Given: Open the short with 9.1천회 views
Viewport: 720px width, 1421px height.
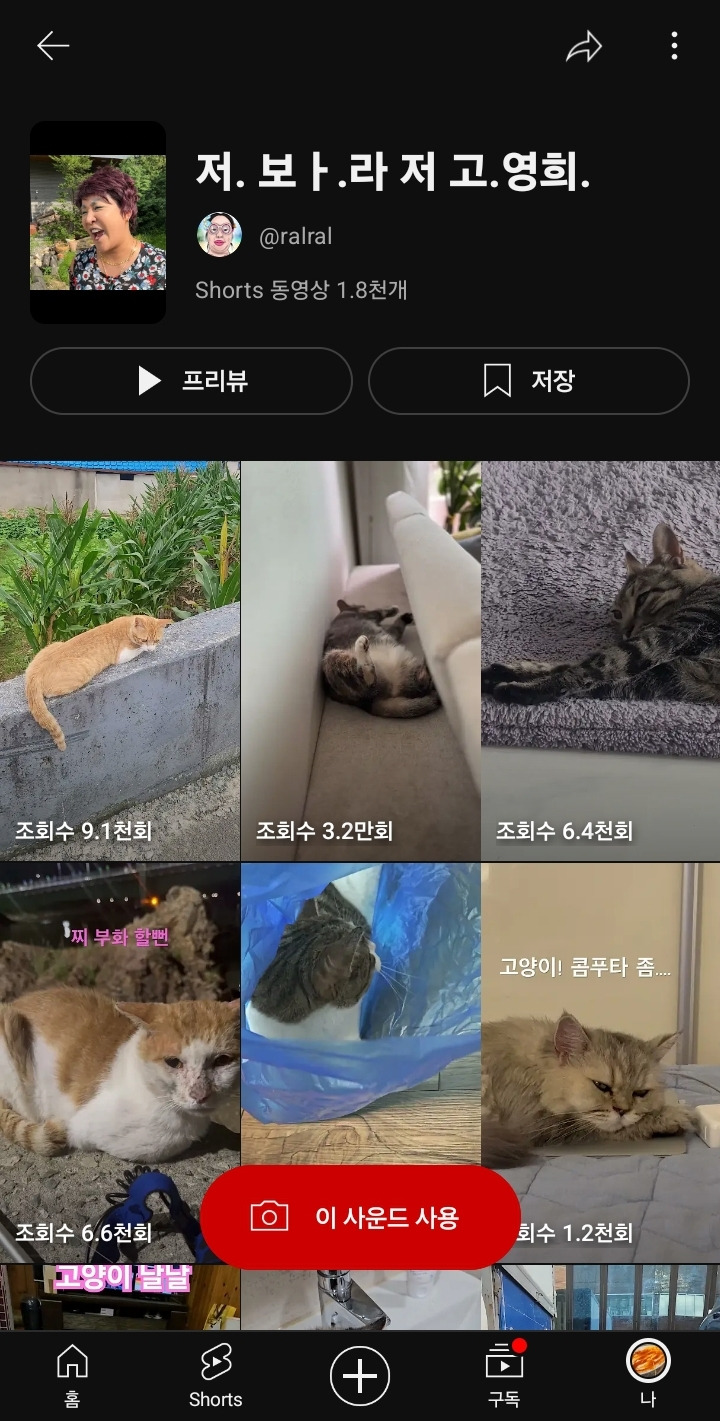Looking at the screenshot, I should [x=120, y=660].
